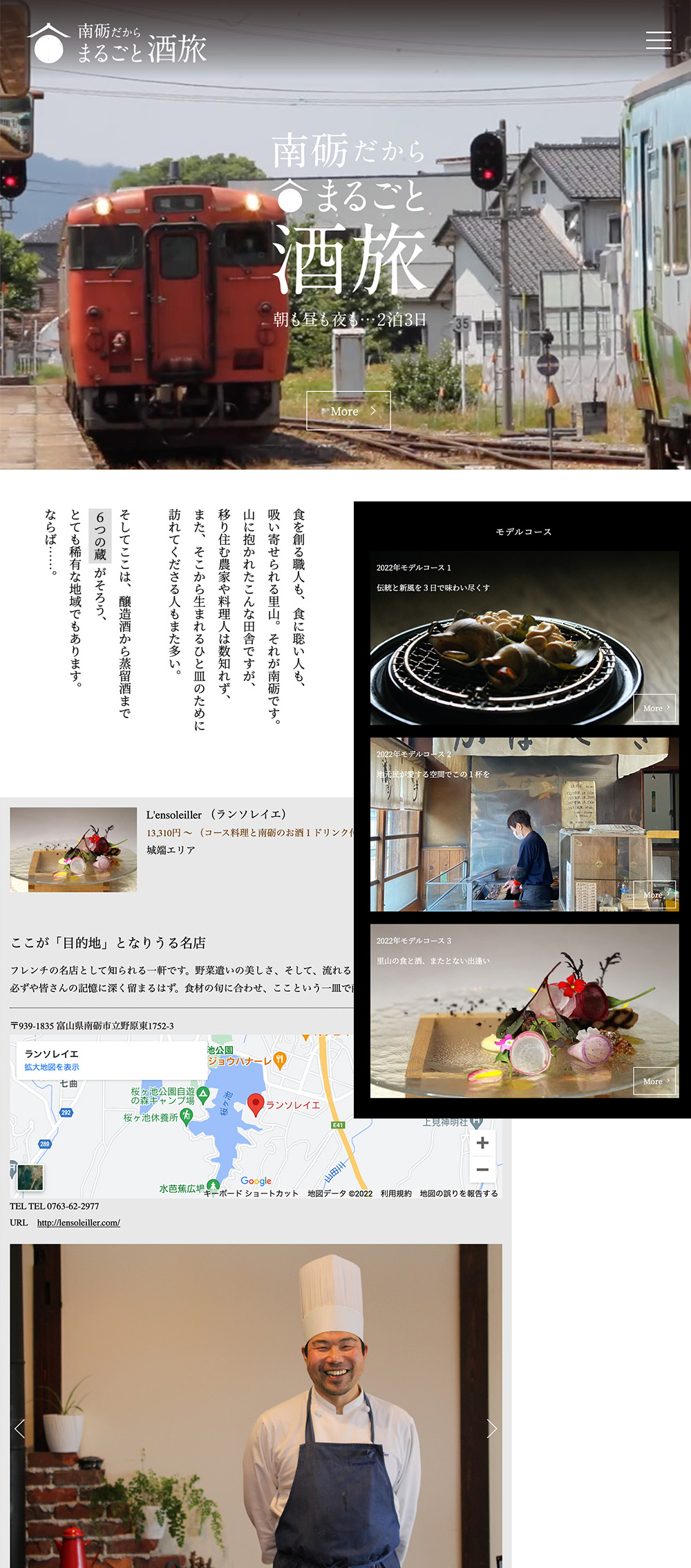Go to the previous chef photo
Image resolution: width=691 pixels, height=1568 pixels.
coord(19,1428)
